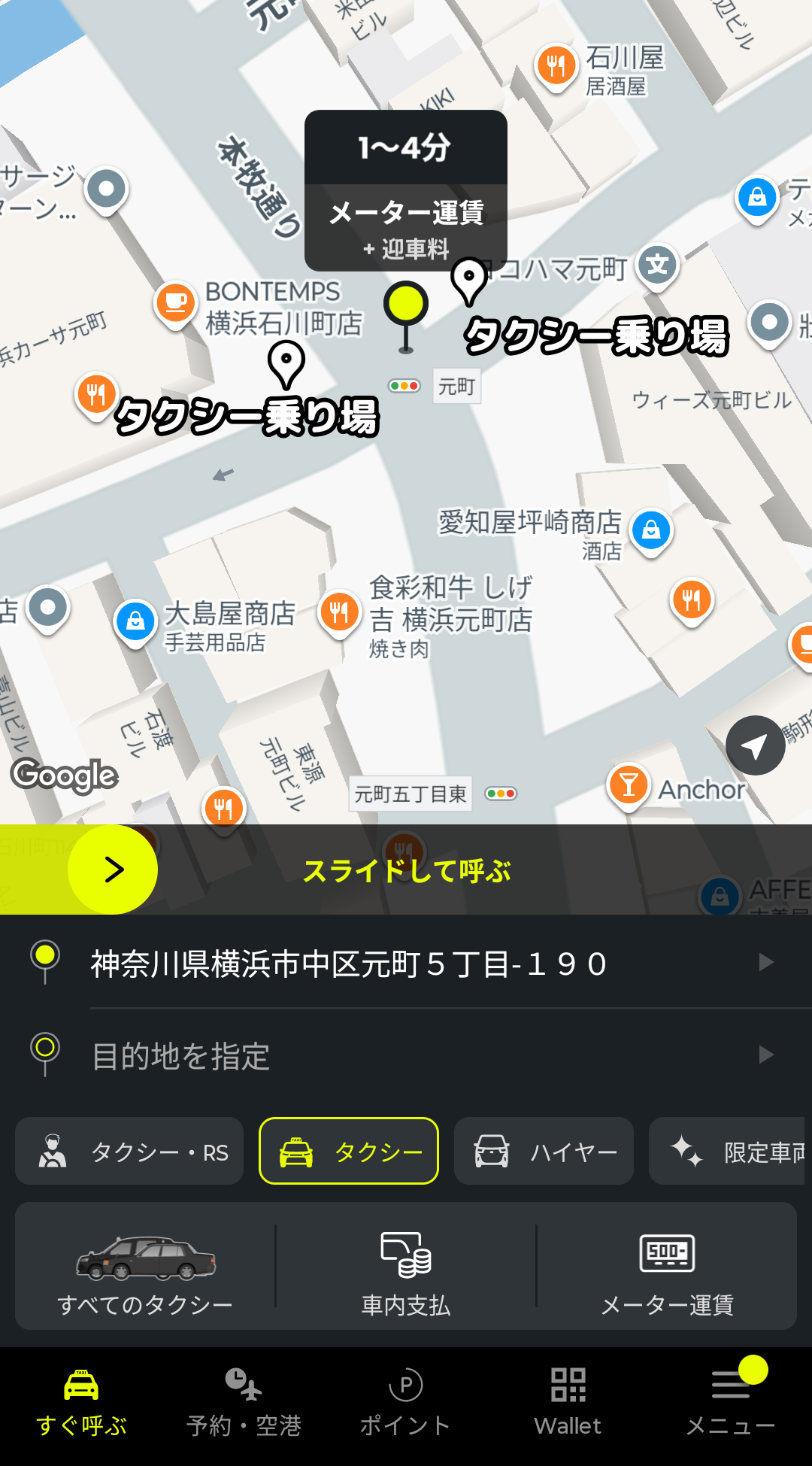Tap the Anchor bar marker
The height and width of the screenshot is (1466, 812).
tap(629, 785)
